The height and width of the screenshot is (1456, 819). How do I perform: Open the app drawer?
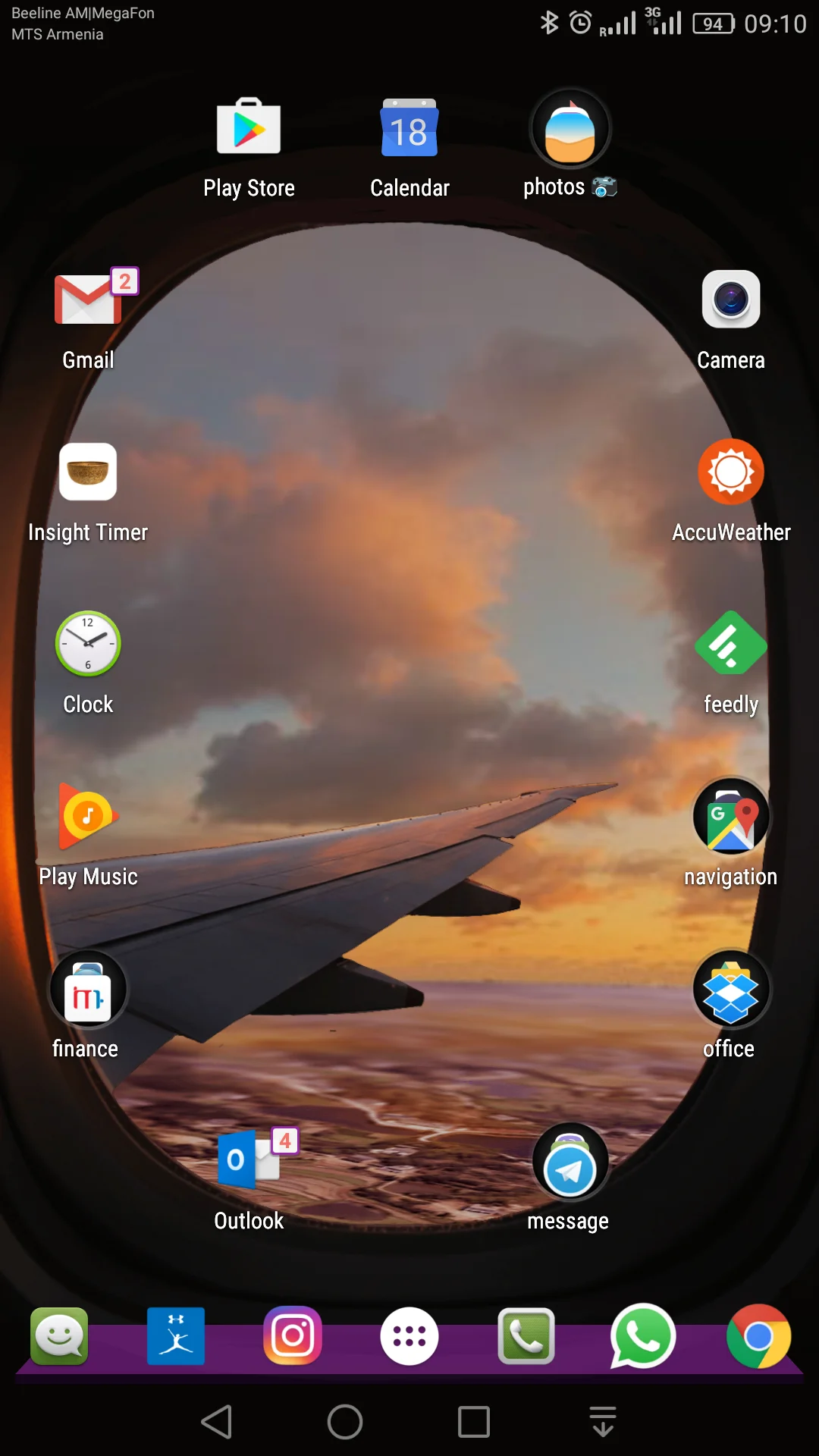(x=409, y=1336)
